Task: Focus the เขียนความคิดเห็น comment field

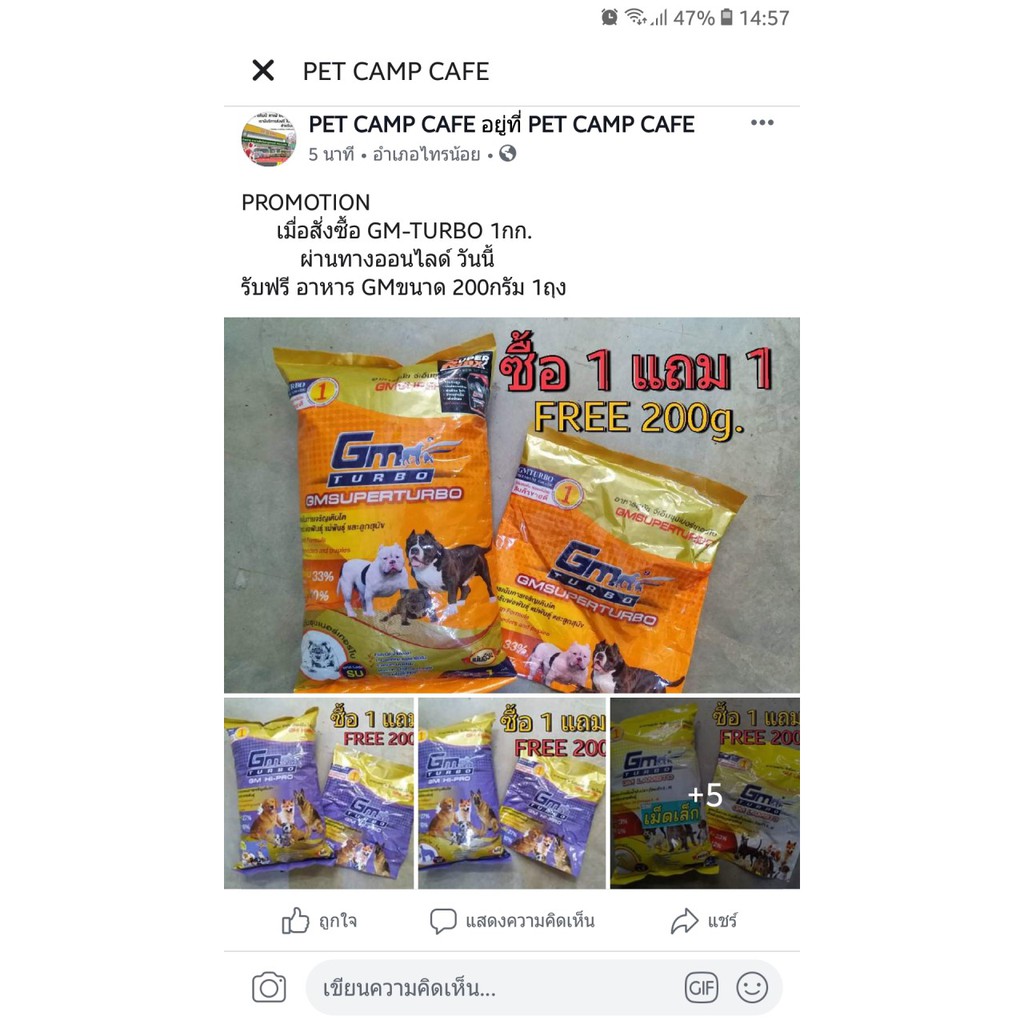Action: 490,988
